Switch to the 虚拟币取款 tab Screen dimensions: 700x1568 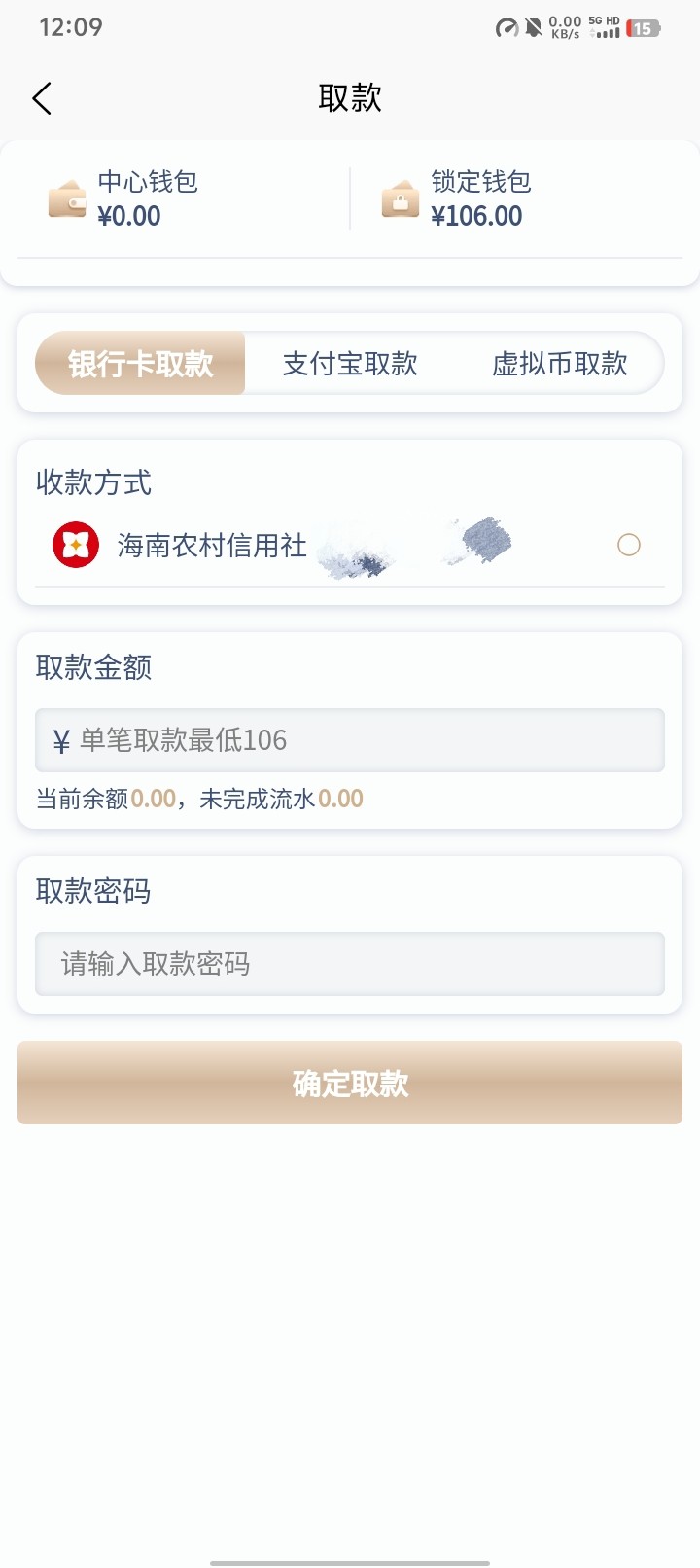(x=560, y=364)
